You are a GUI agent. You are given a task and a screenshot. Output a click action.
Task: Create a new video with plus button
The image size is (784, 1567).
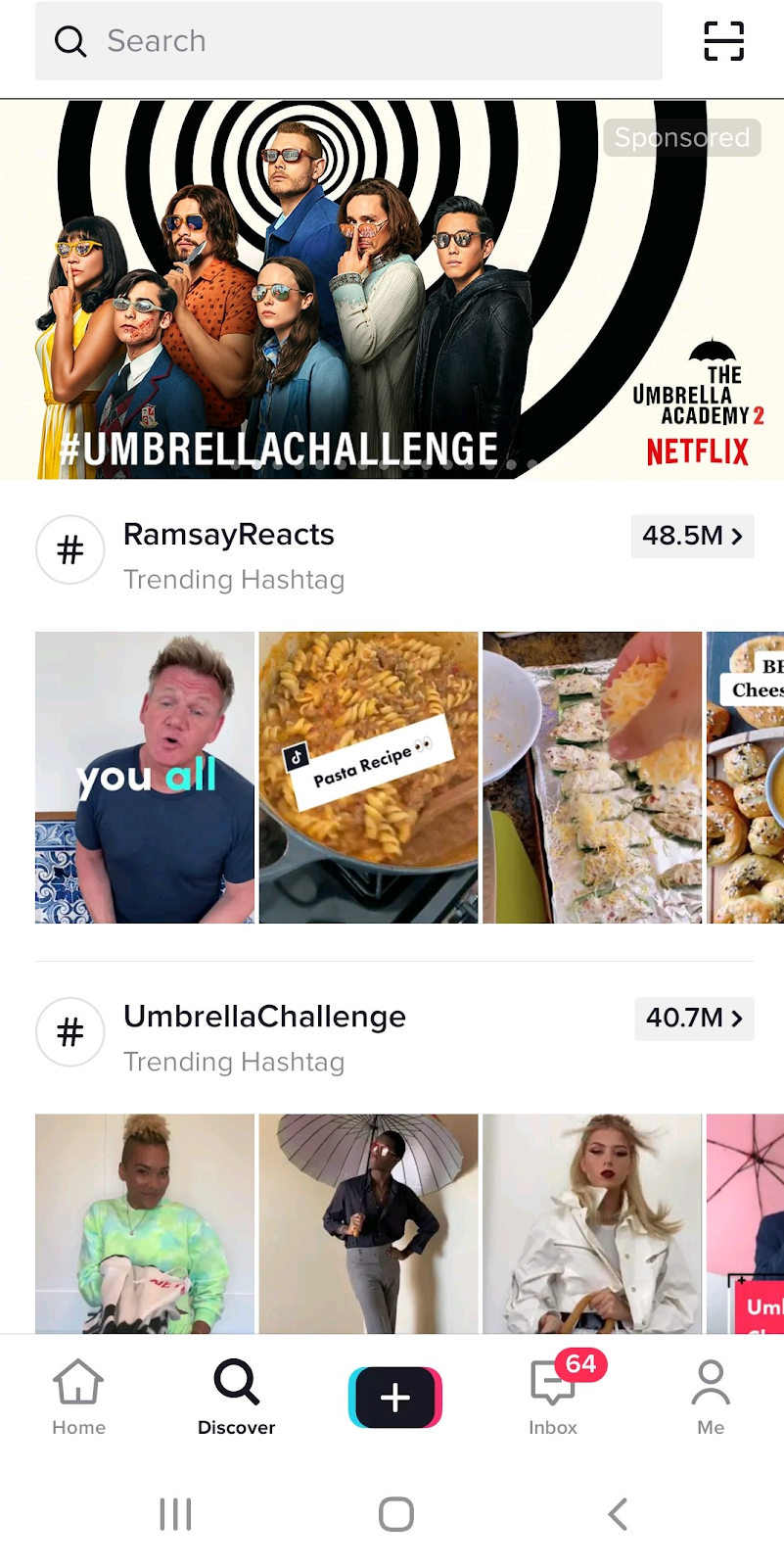395,1398
